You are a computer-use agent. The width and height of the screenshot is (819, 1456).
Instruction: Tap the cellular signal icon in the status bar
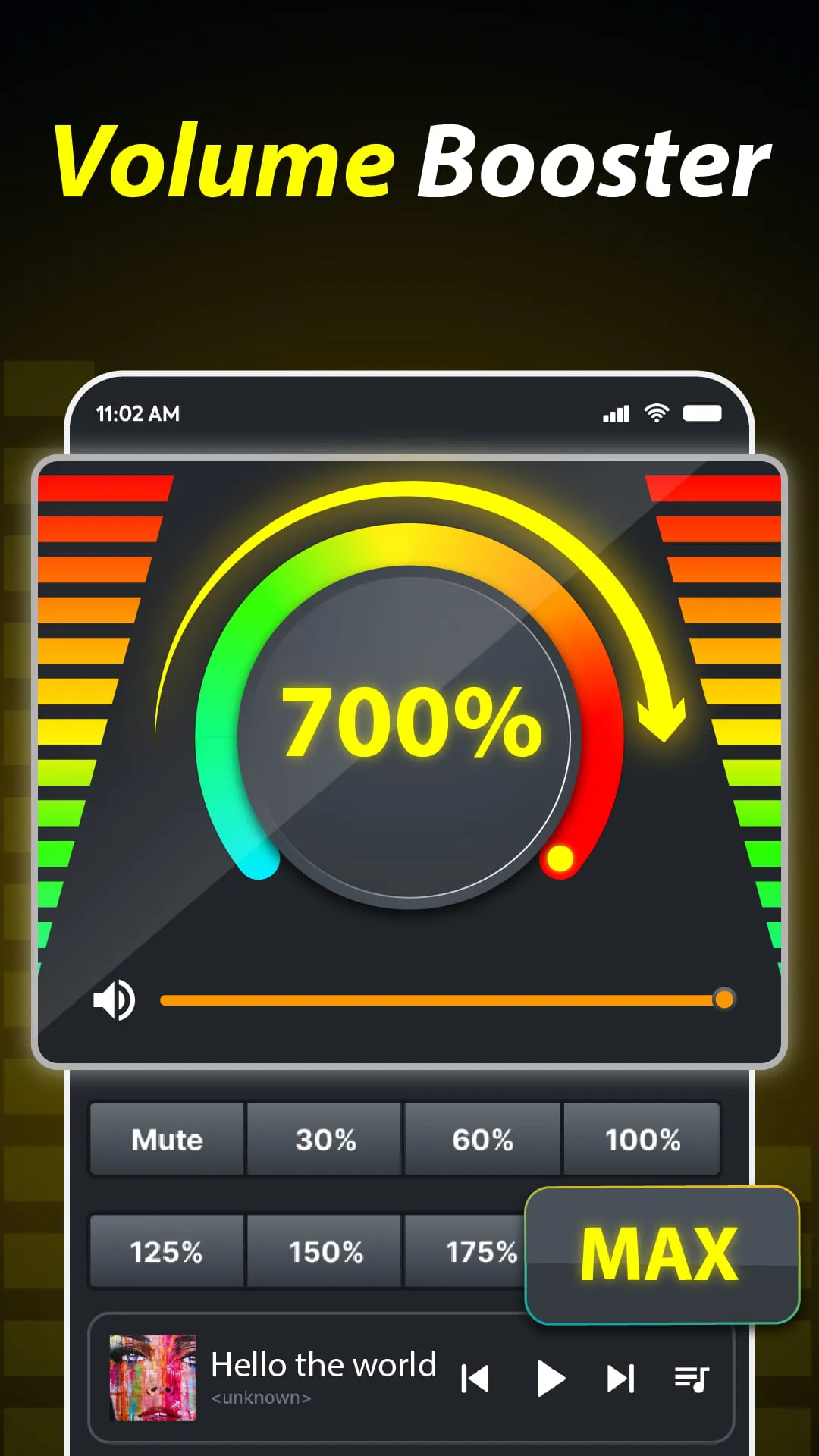point(615,413)
